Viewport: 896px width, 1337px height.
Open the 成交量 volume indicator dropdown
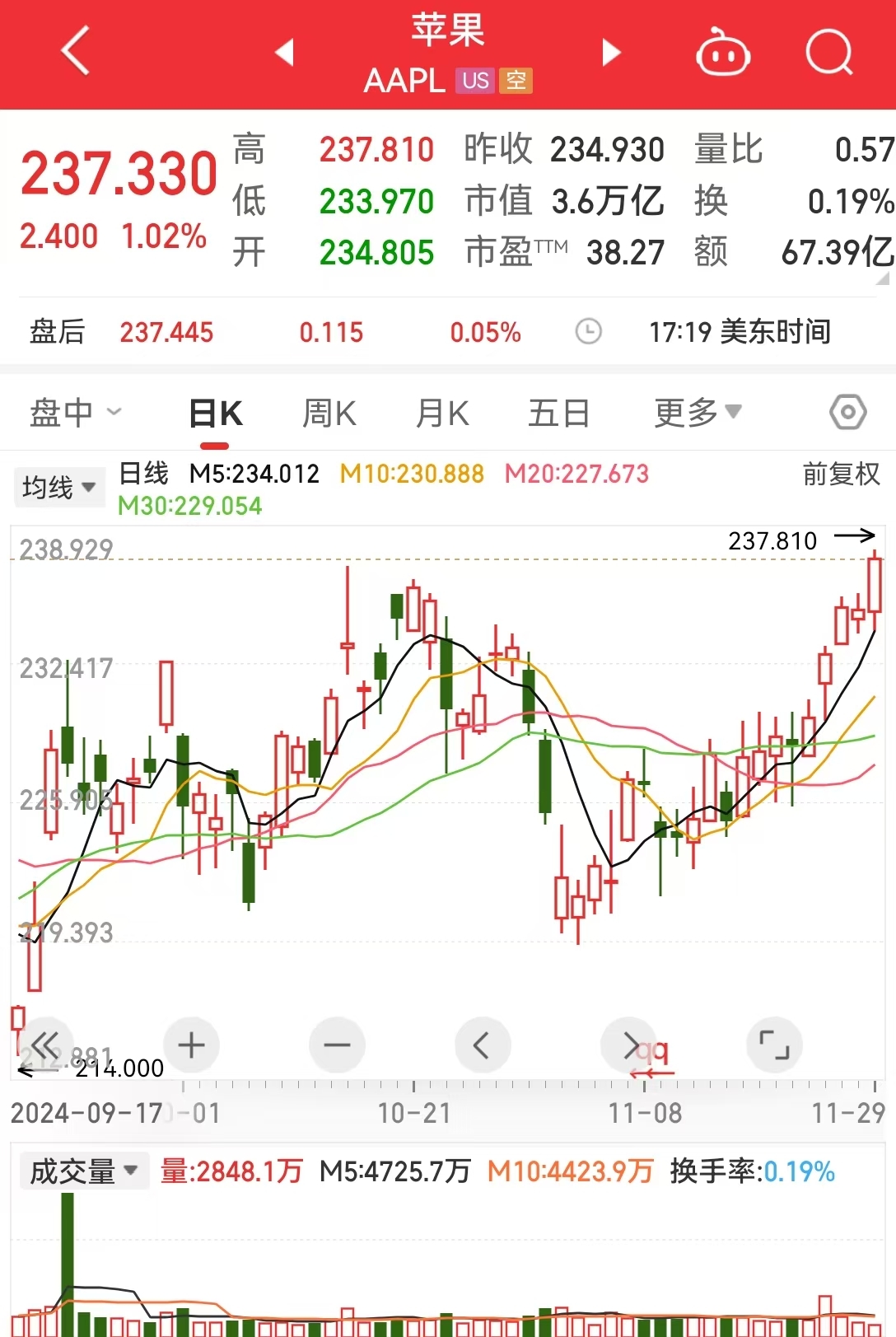coord(82,1169)
